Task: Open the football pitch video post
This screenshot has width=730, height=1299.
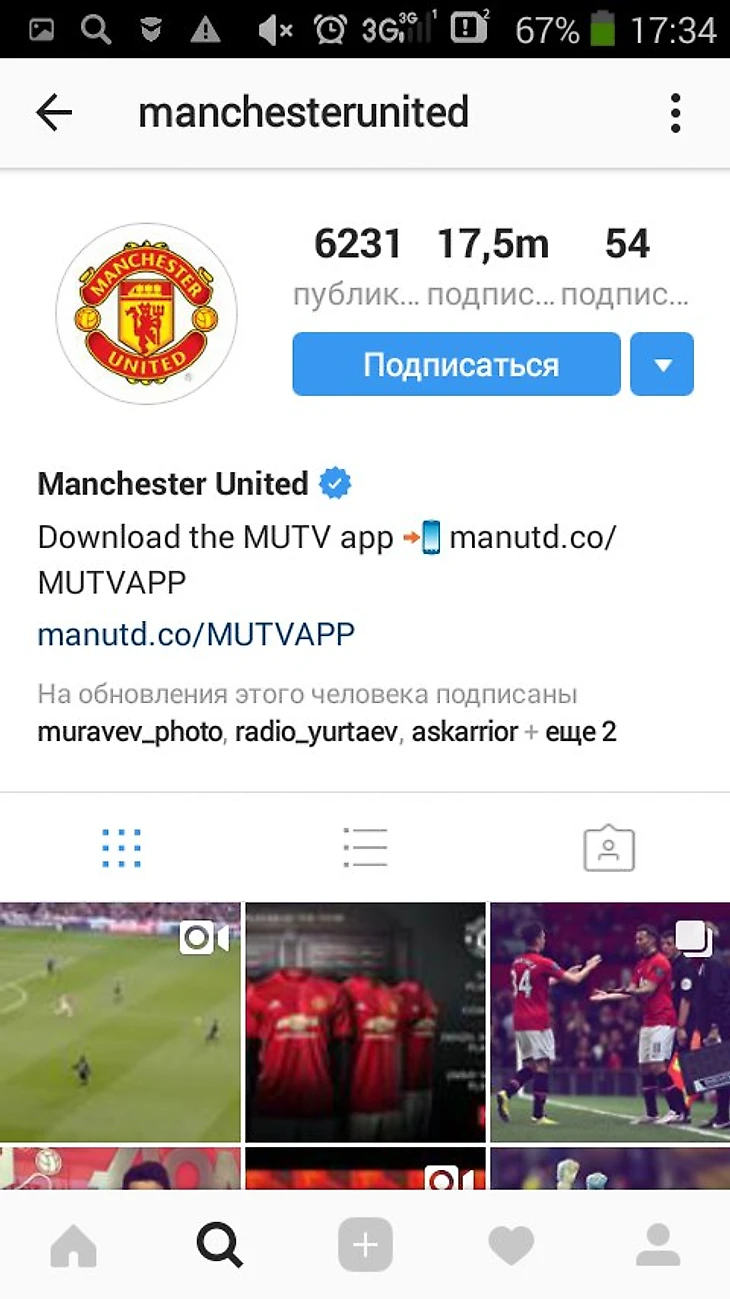Action: click(x=120, y=1021)
